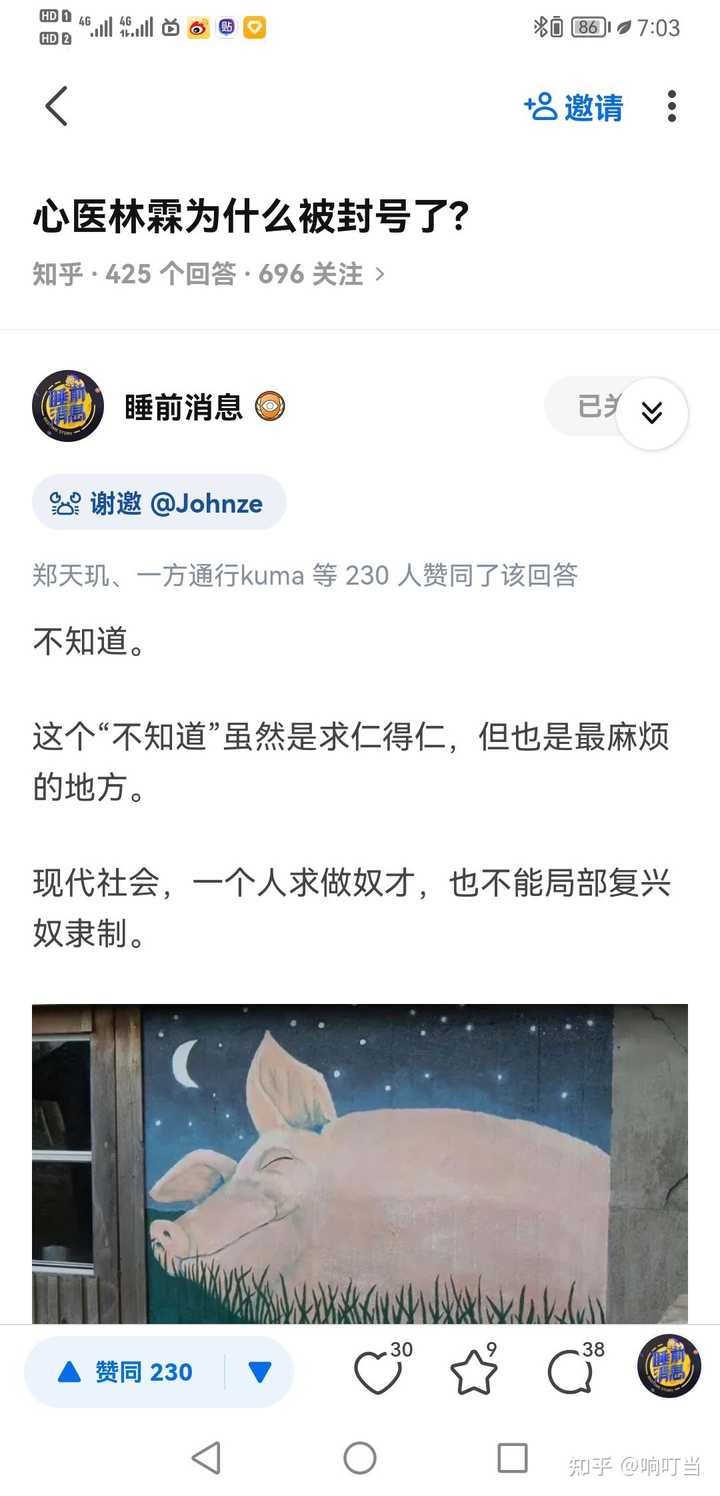
Task: View the 230 people who upvoted
Action: [x=305, y=575]
